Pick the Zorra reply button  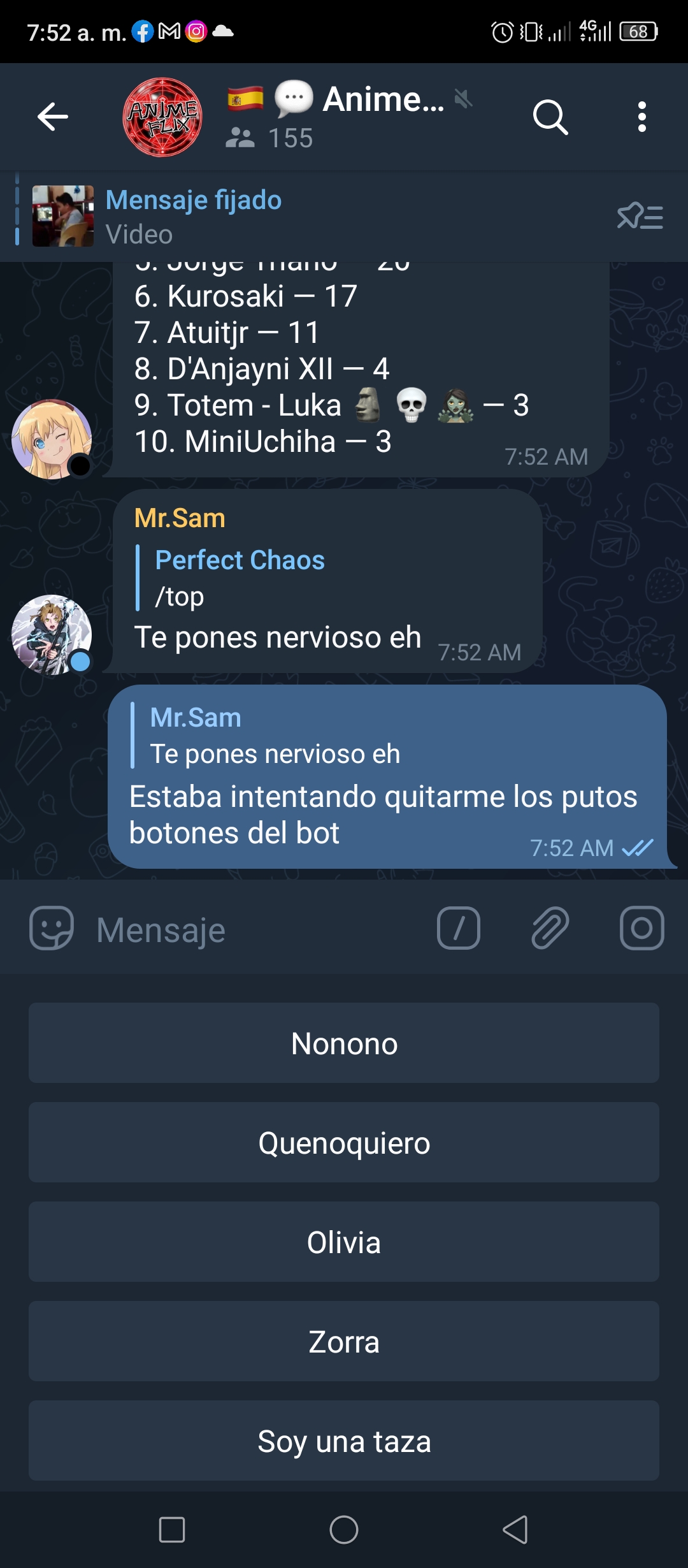click(344, 1341)
